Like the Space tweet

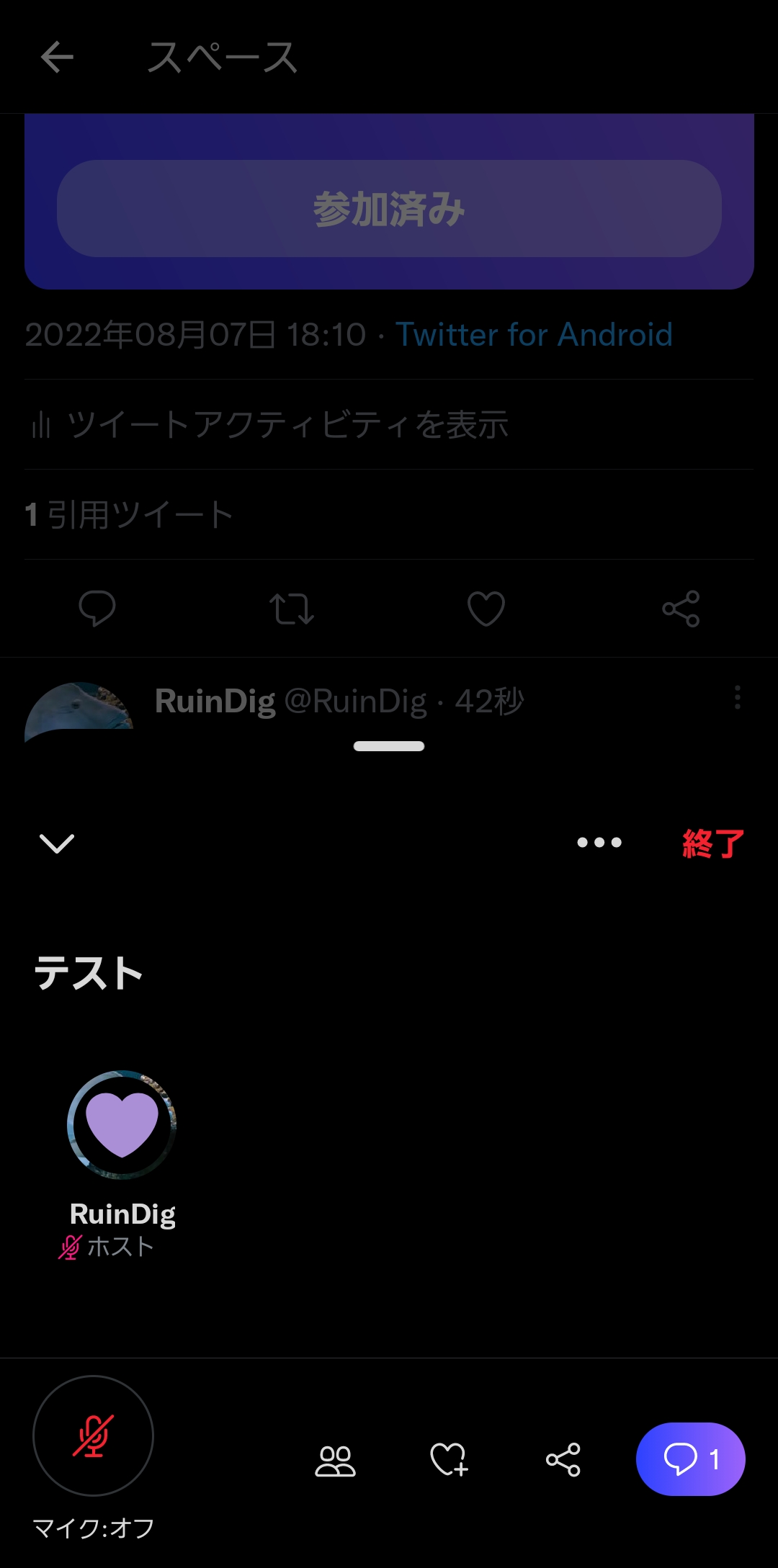point(486,609)
